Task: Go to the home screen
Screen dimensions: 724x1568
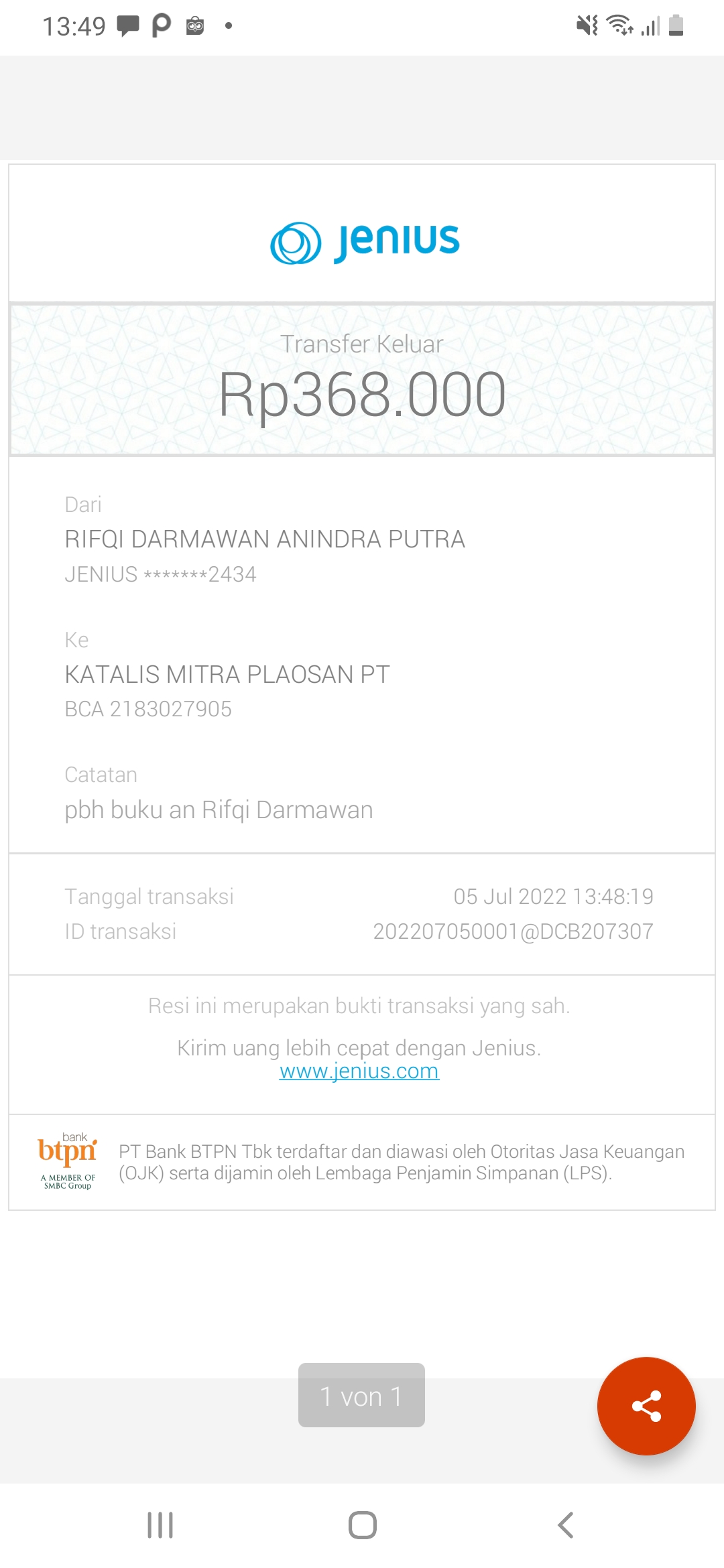Action: click(x=362, y=1525)
